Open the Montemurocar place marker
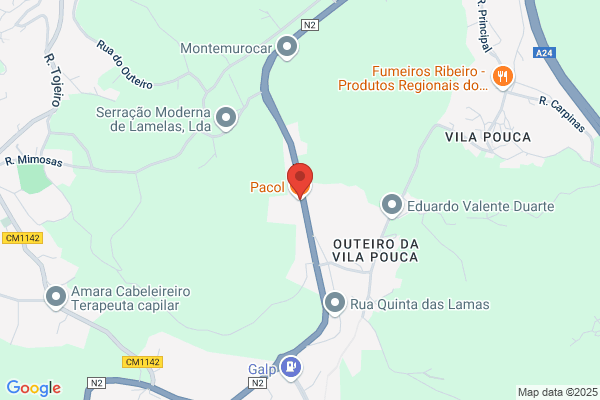 pyautogui.click(x=288, y=47)
